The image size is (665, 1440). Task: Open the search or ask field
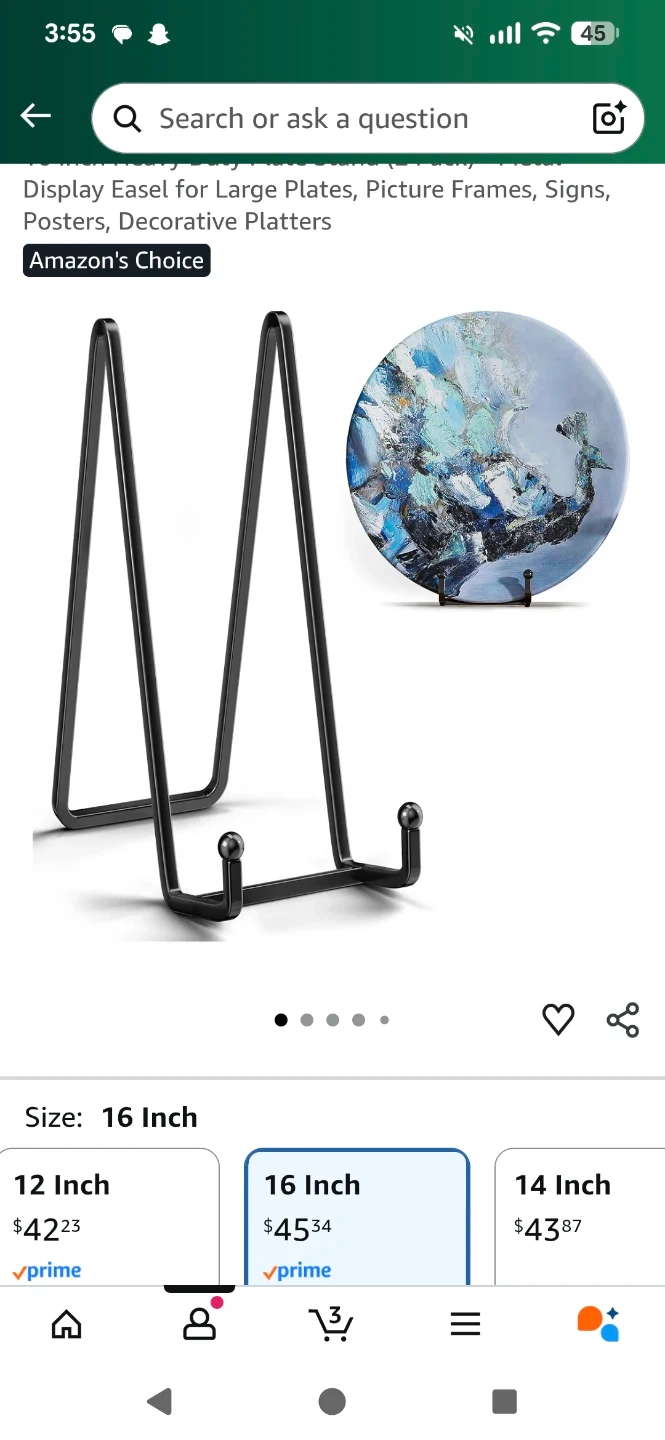340,119
